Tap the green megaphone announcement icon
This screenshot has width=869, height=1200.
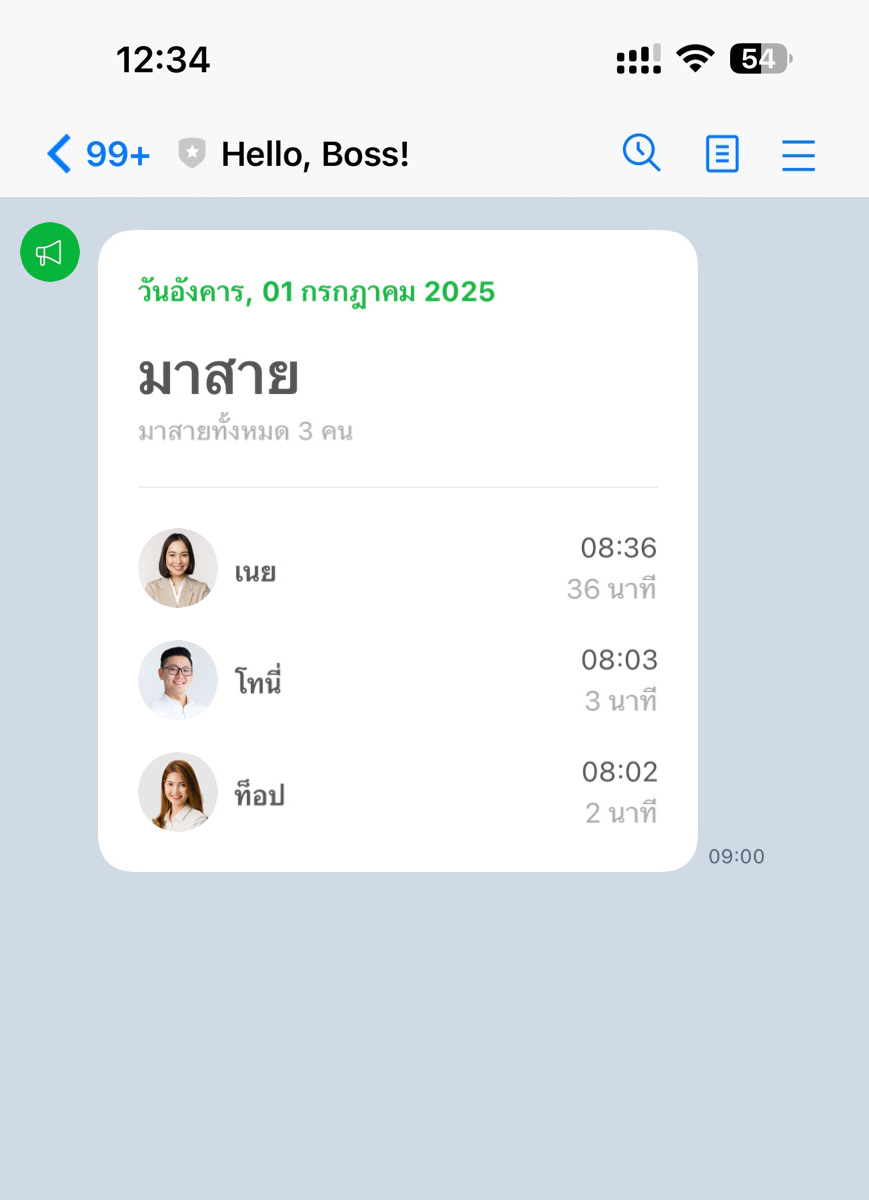(49, 252)
